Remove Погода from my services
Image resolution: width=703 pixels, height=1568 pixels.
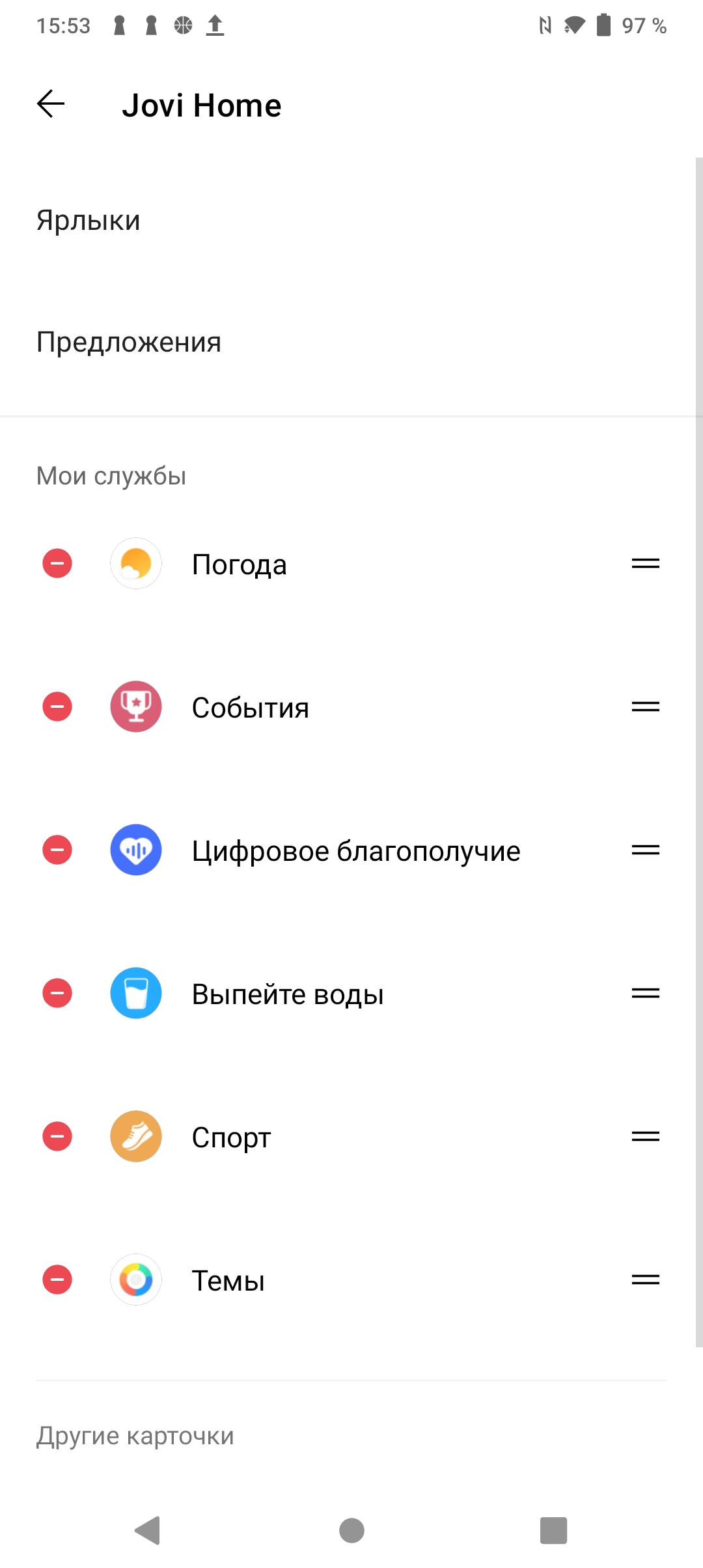[x=57, y=563]
